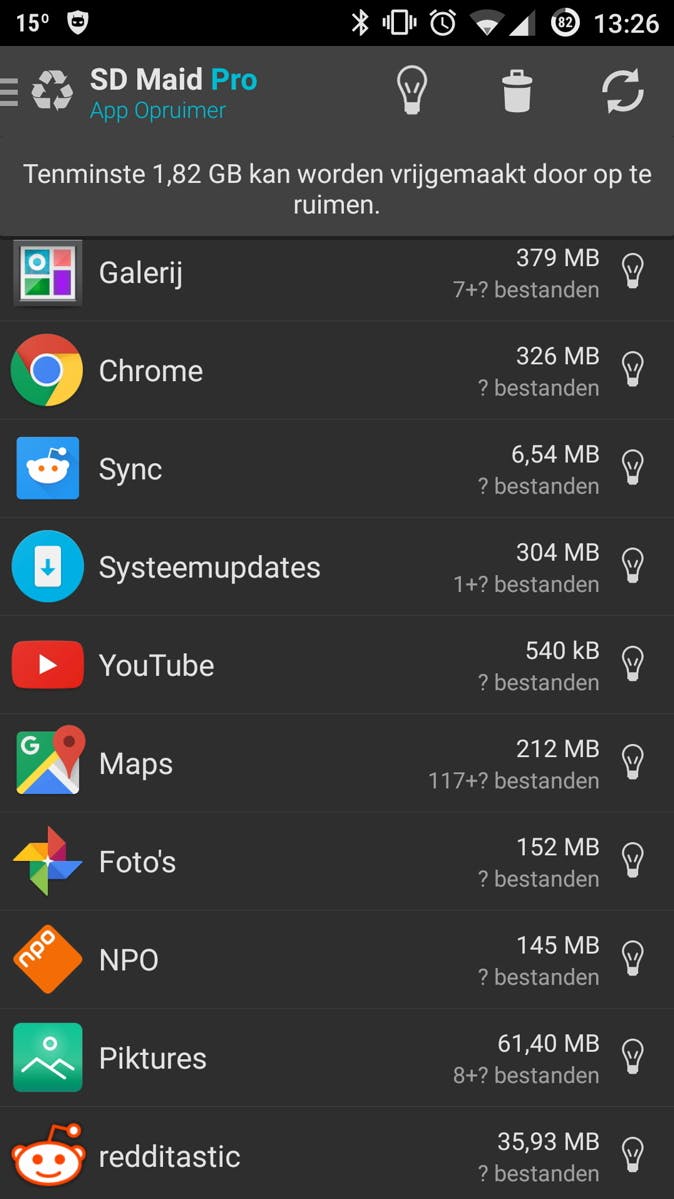The image size is (674, 1199).
Task: Select the YouTube row
Action: pos(300,665)
